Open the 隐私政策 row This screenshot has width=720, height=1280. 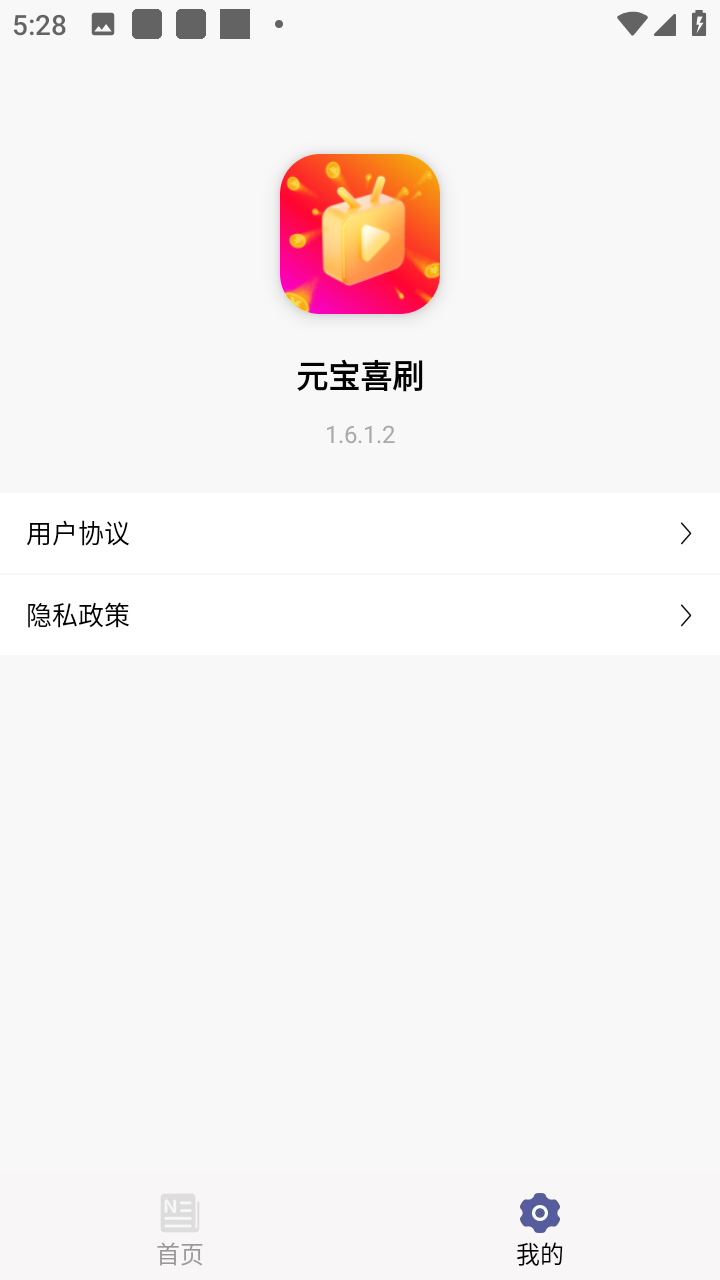(x=360, y=615)
